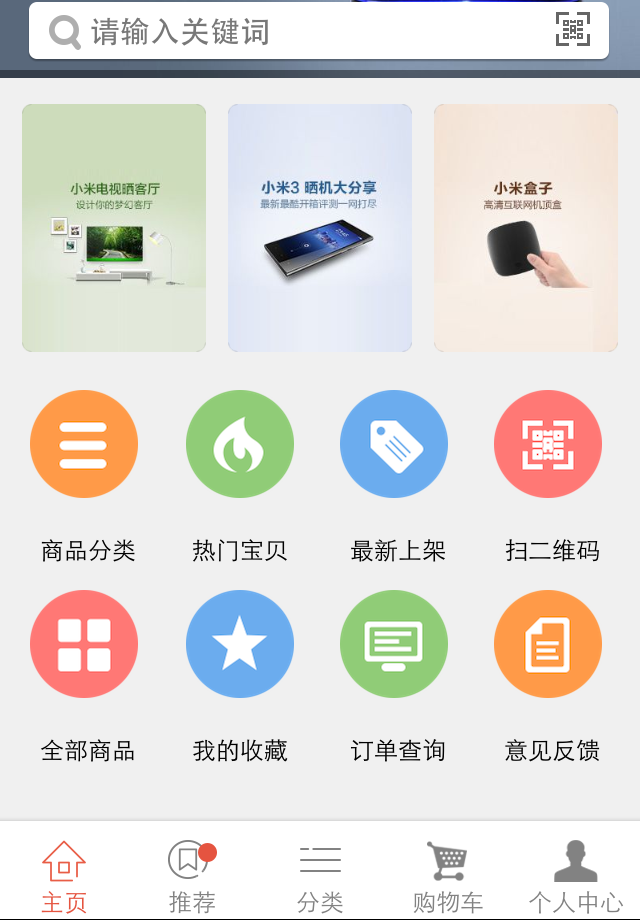
Task: View the 小米3 晒机大分享 banner
Action: pyautogui.click(x=320, y=228)
